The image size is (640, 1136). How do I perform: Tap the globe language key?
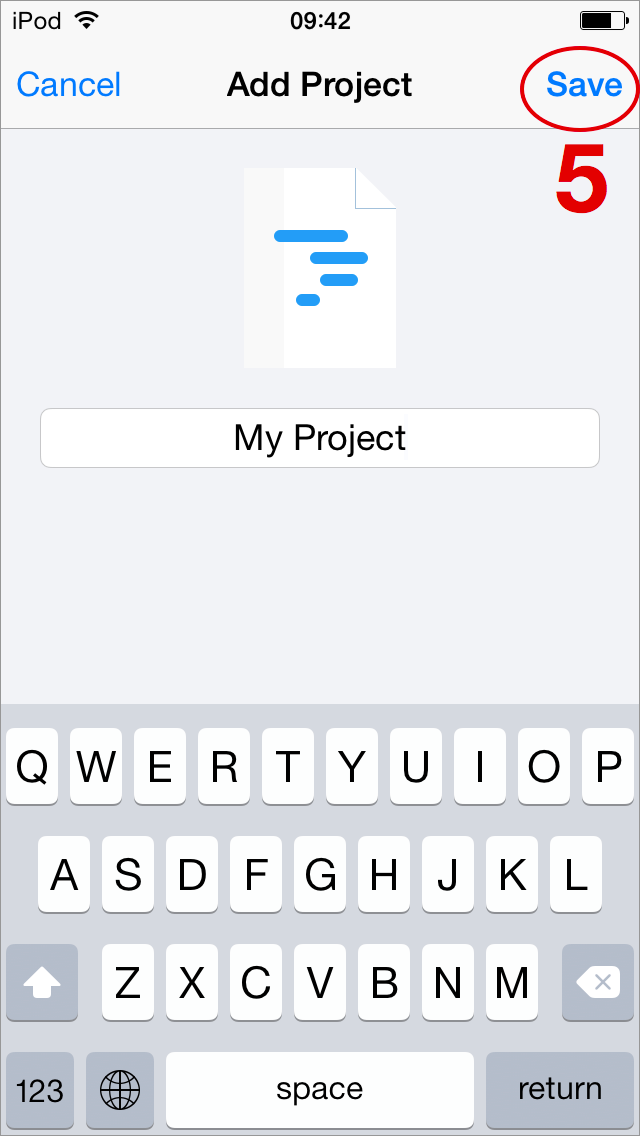point(120,1089)
